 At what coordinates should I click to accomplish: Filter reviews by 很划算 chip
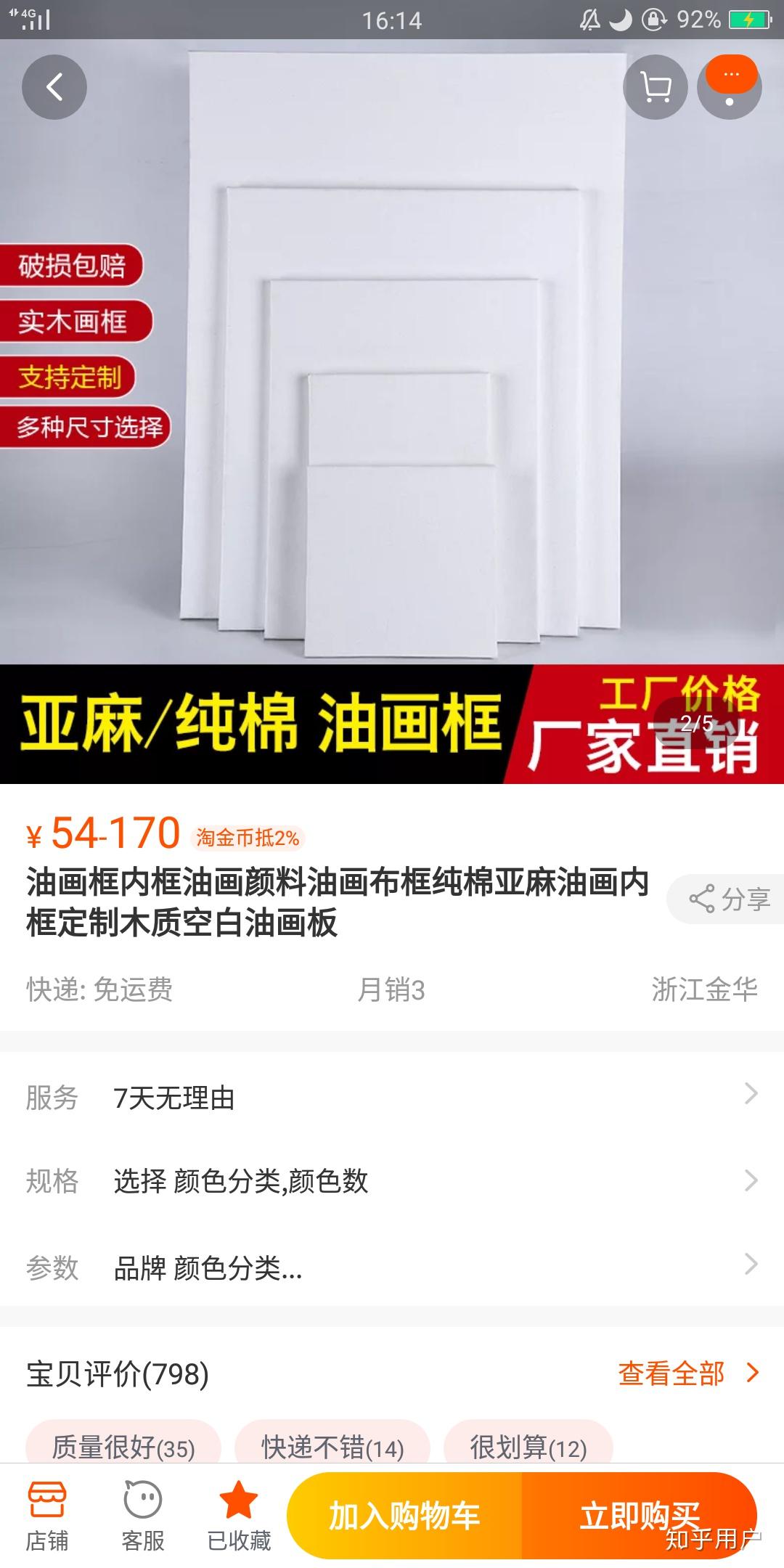528,1447
